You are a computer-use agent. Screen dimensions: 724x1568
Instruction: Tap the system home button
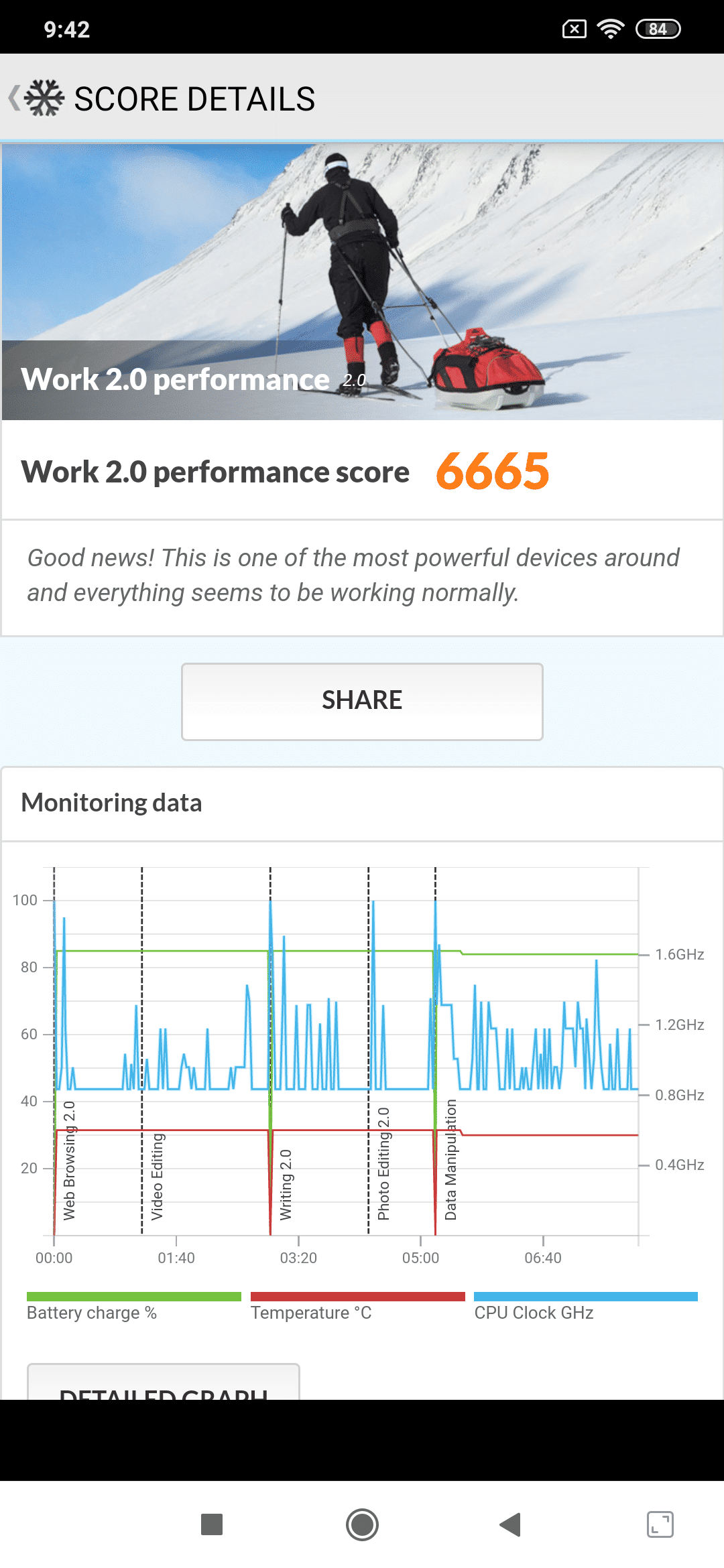click(x=362, y=1524)
